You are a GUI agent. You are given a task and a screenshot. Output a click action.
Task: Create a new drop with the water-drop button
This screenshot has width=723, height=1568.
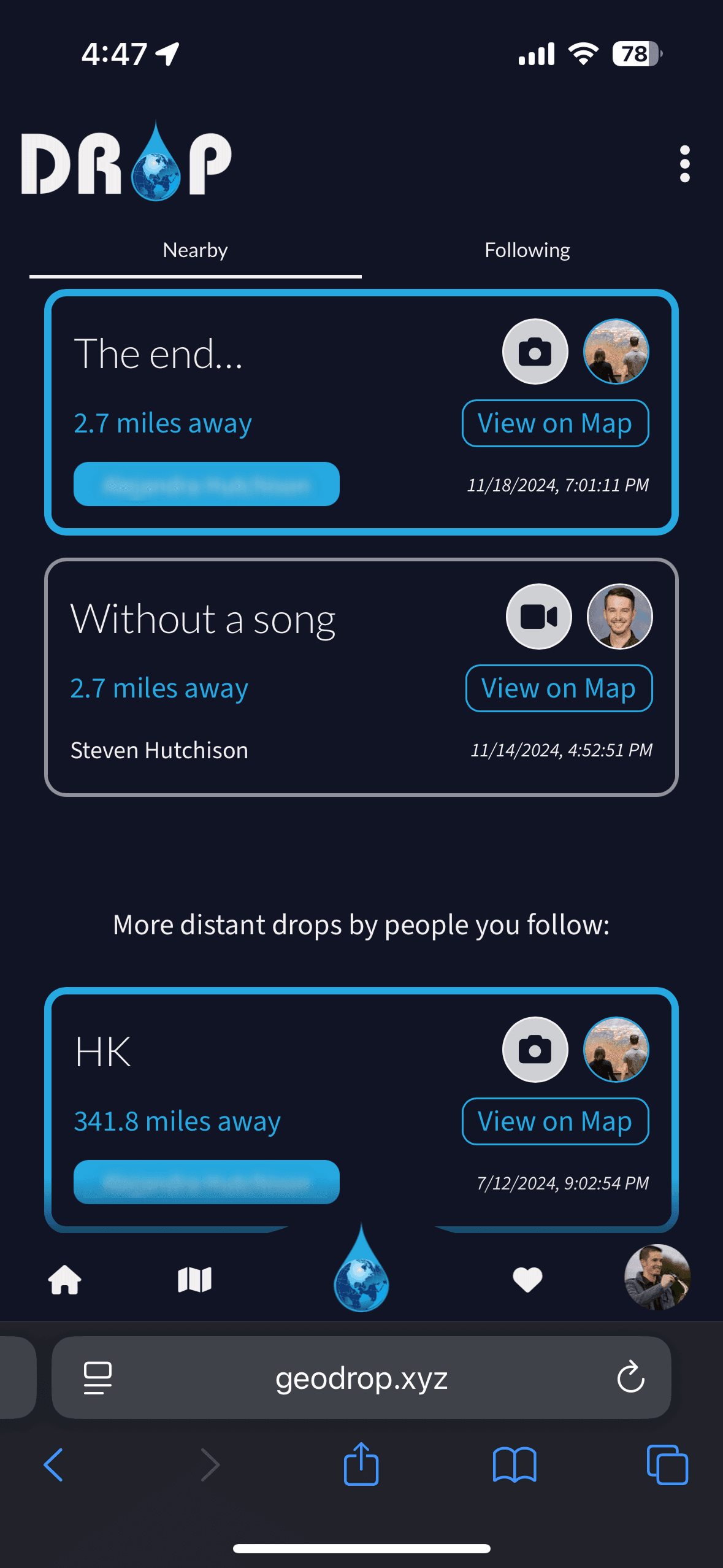coord(361,1270)
